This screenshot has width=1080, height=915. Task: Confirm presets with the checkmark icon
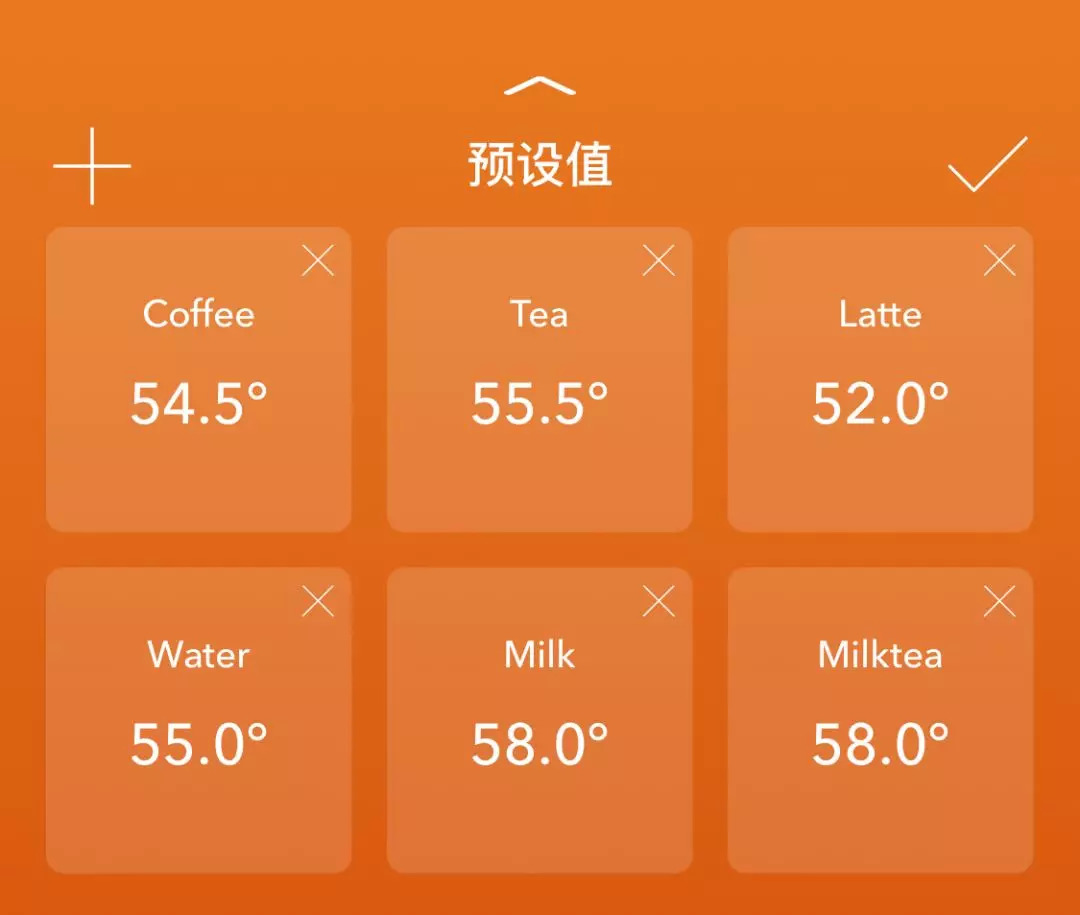click(987, 165)
